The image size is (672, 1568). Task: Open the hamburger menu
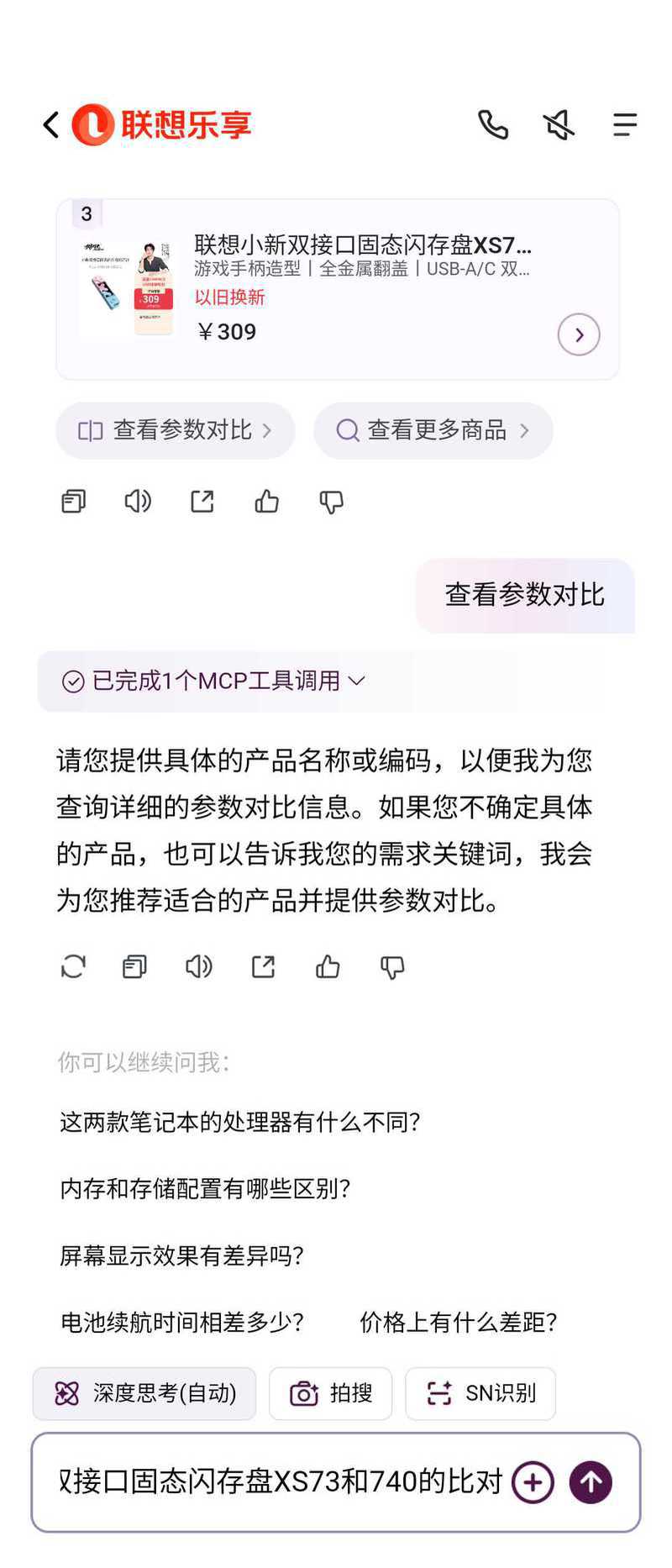(624, 125)
